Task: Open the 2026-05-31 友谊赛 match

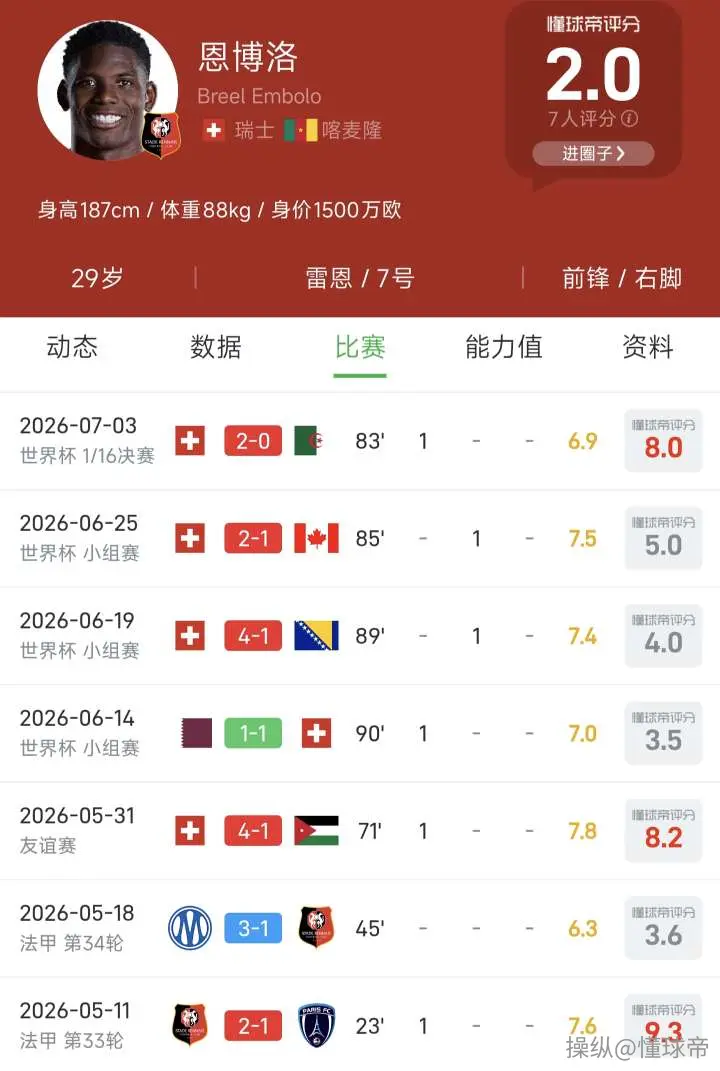Action: click(360, 831)
